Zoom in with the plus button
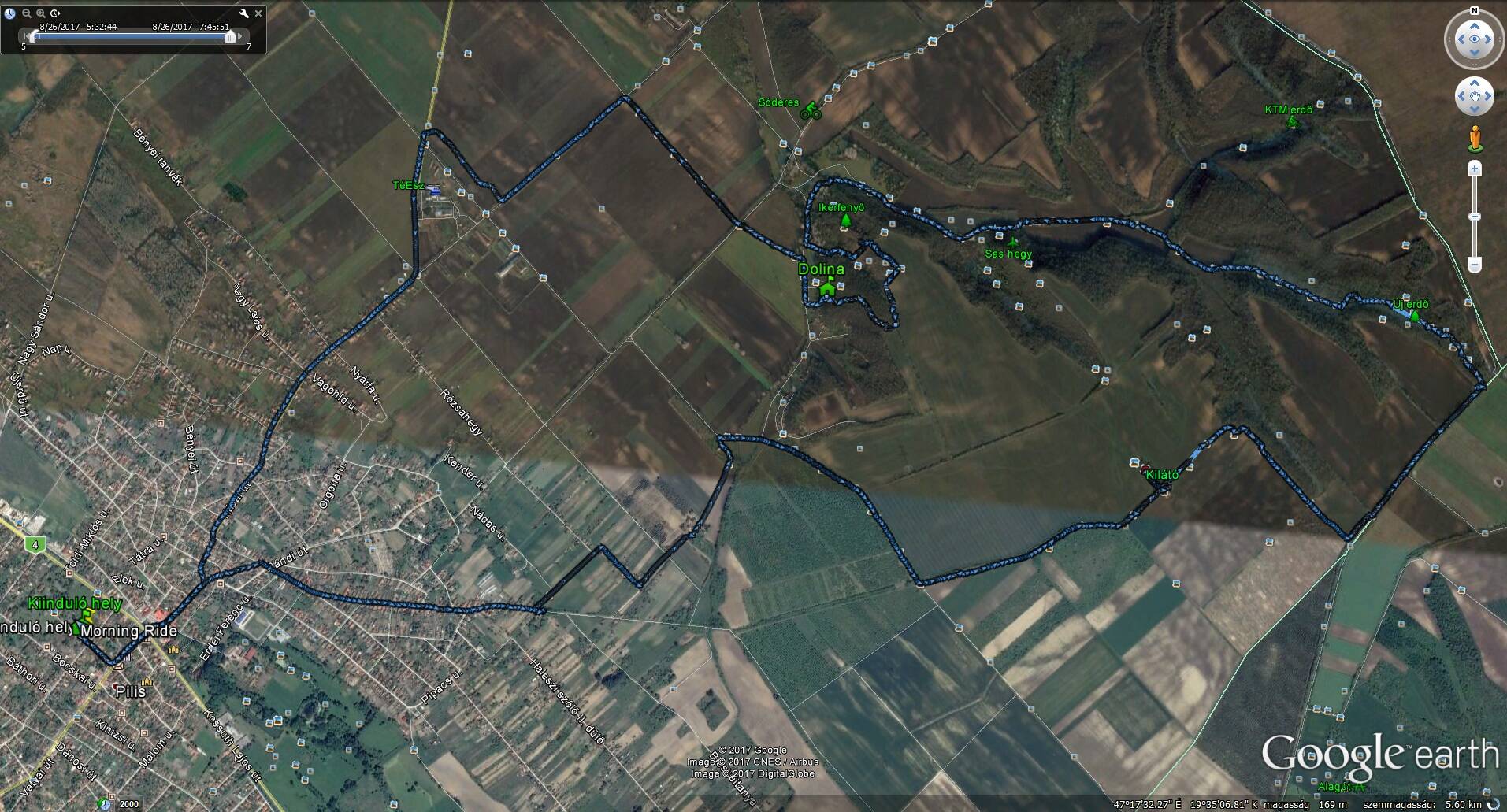The height and width of the screenshot is (812, 1507). pos(1475,169)
